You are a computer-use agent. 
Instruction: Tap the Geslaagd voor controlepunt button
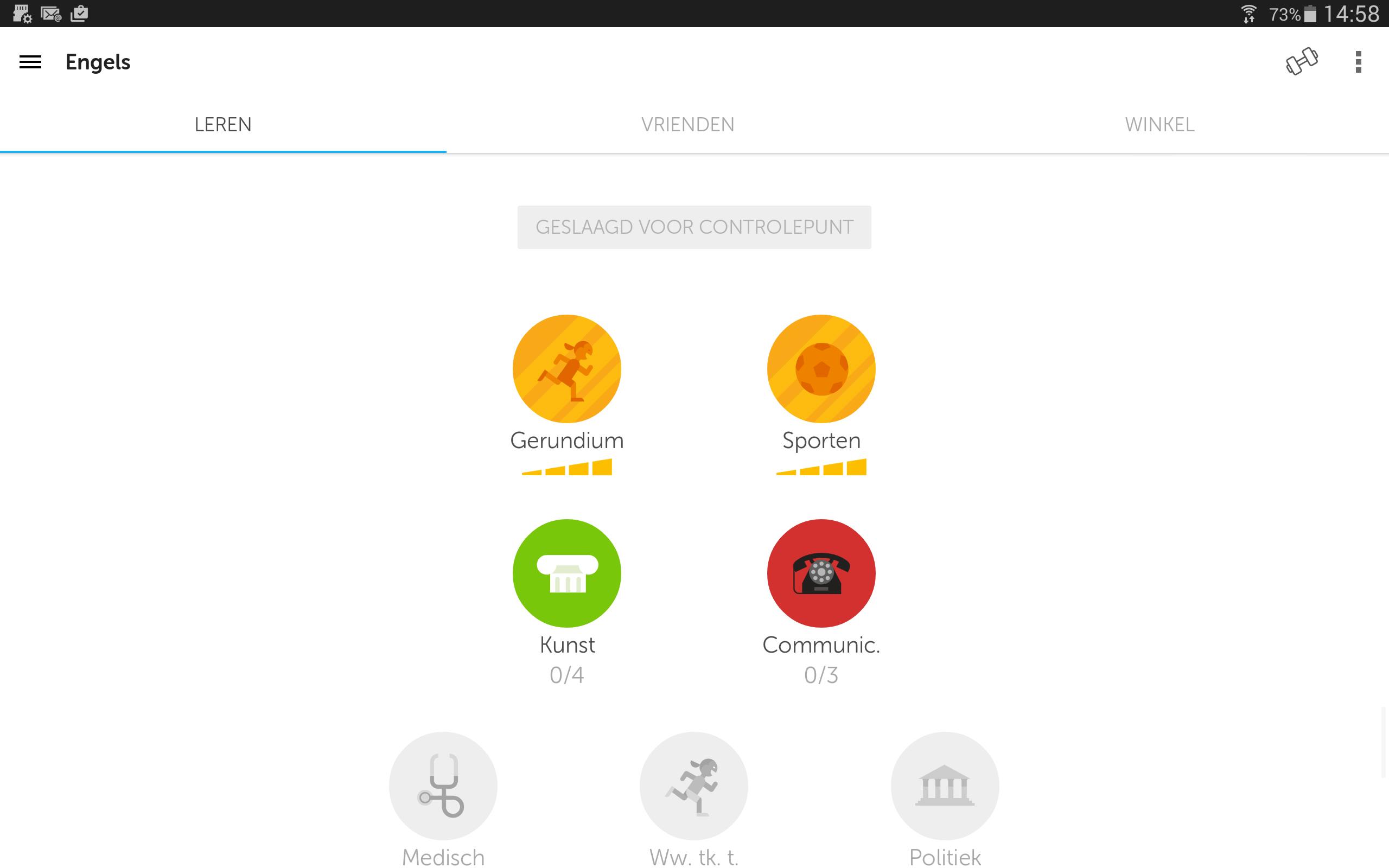point(694,227)
